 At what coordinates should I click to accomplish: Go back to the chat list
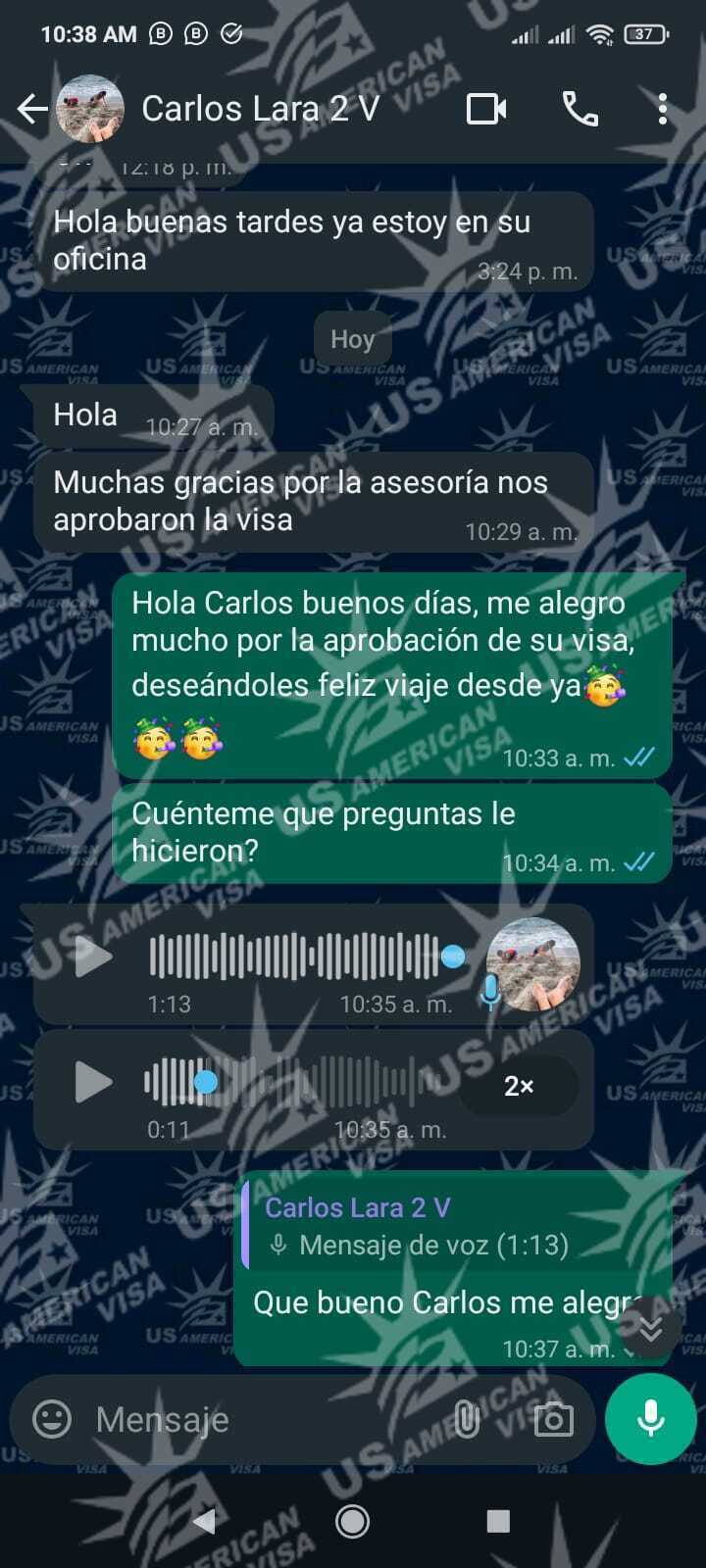pyautogui.click(x=31, y=109)
